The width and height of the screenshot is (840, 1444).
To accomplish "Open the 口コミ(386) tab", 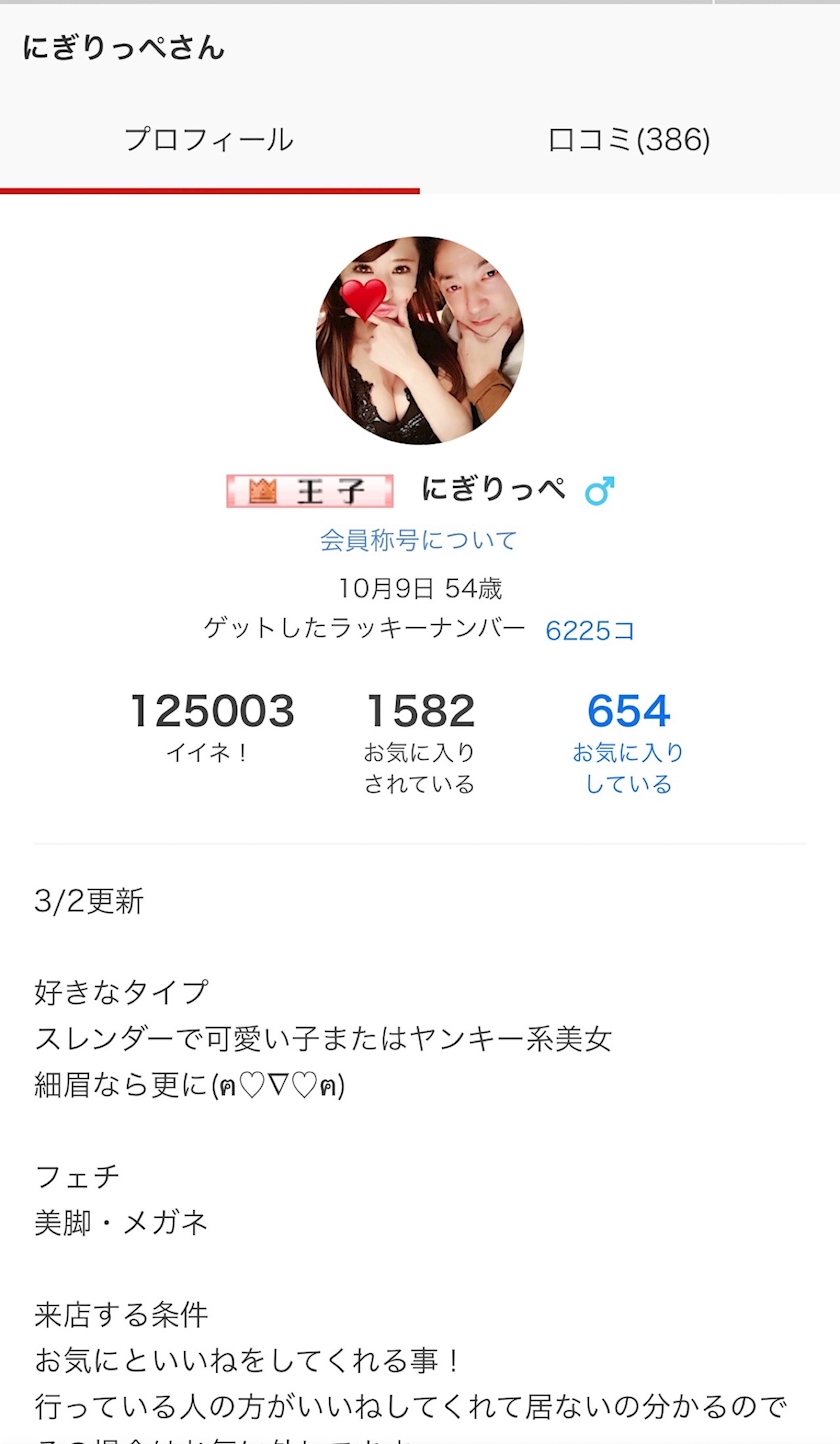I will pos(629,140).
